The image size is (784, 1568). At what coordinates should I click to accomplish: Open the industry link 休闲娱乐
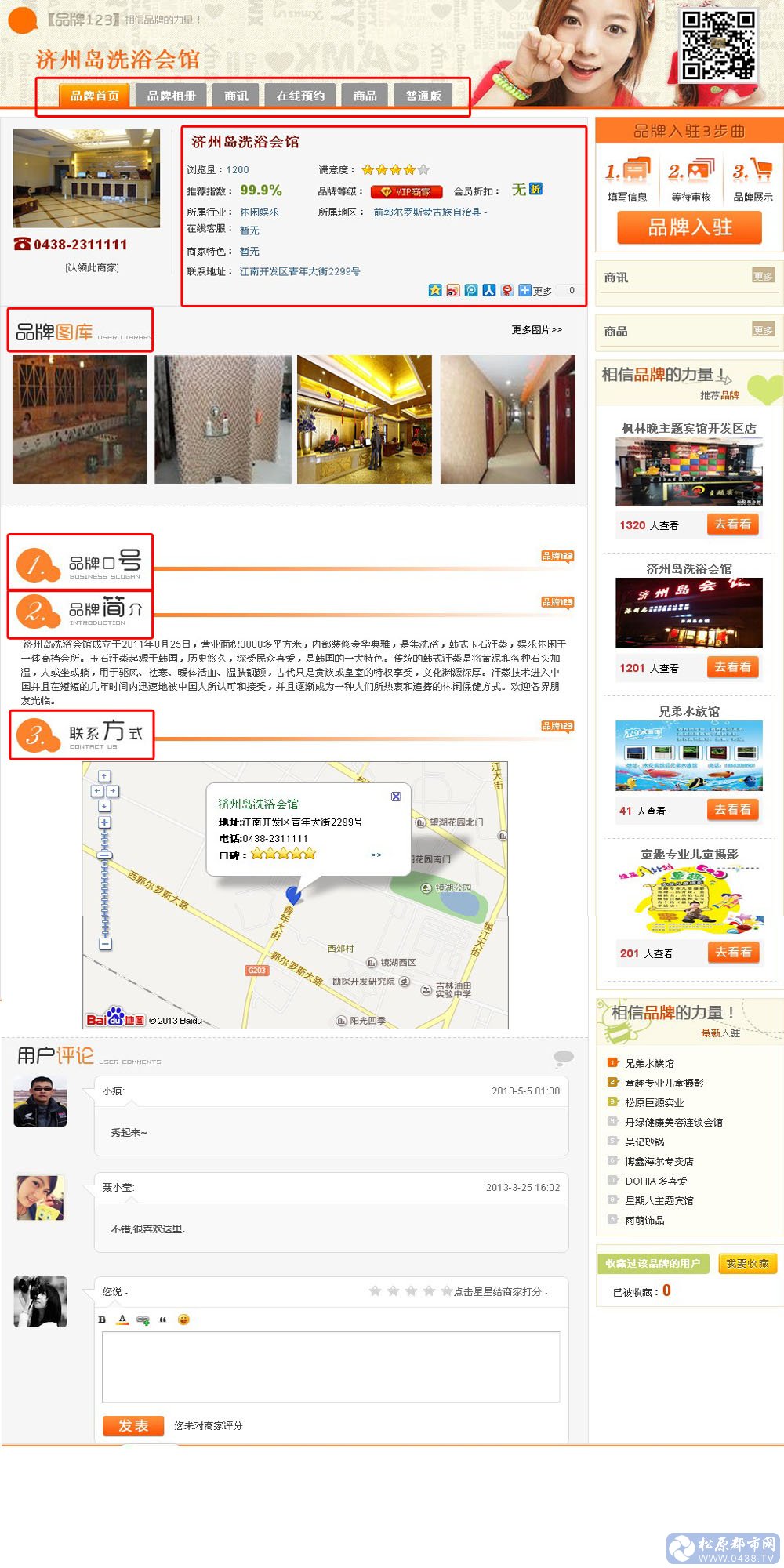pyautogui.click(x=259, y=212)
